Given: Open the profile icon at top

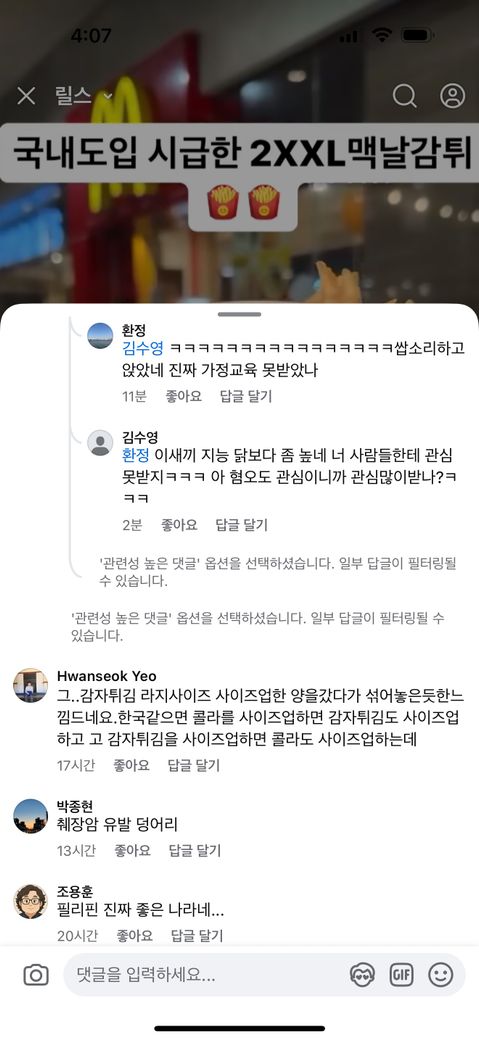Looking at the screenshot, I should tap(452, 96).
